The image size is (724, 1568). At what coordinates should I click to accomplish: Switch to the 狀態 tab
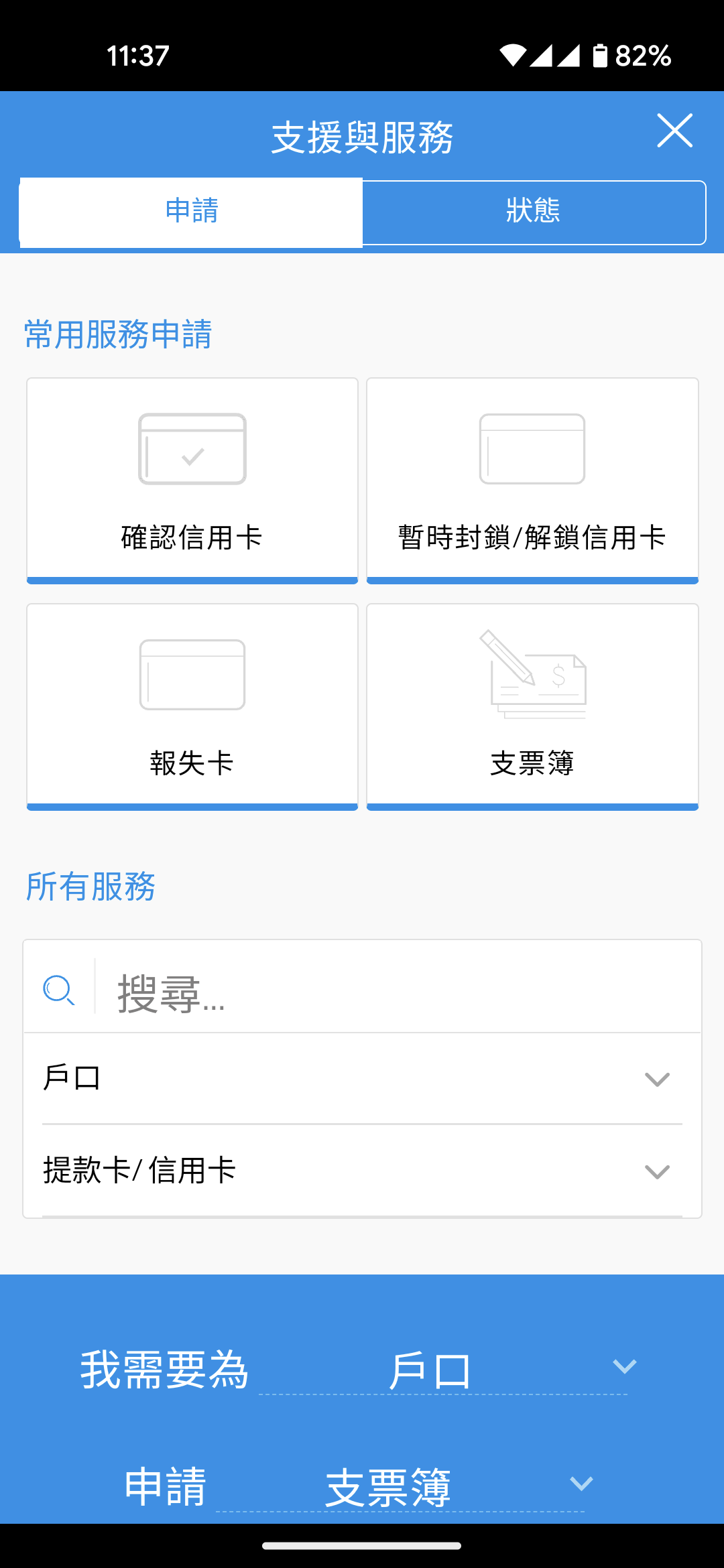coord(534,212)
